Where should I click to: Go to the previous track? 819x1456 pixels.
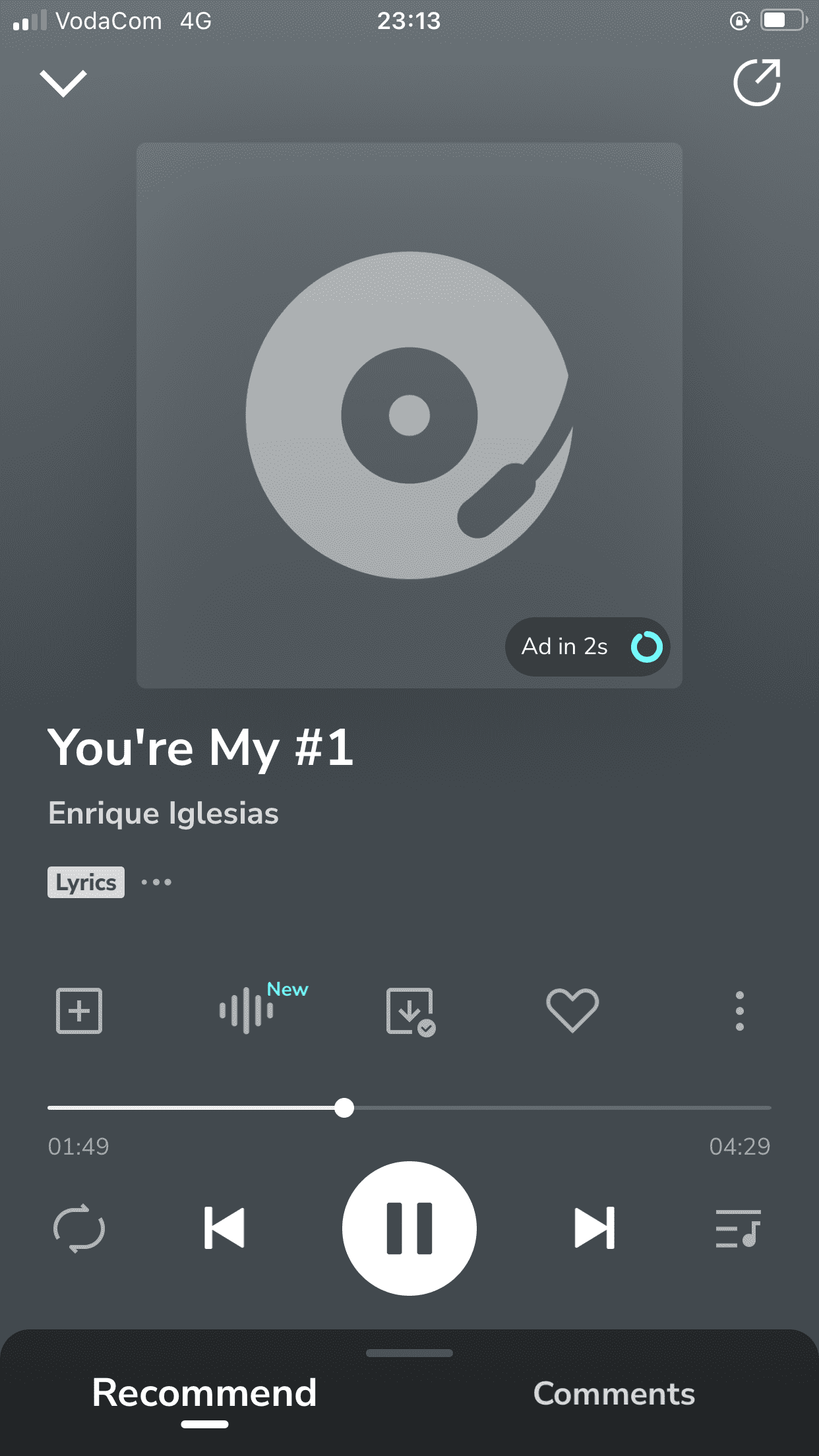[x=224, y=1228]
